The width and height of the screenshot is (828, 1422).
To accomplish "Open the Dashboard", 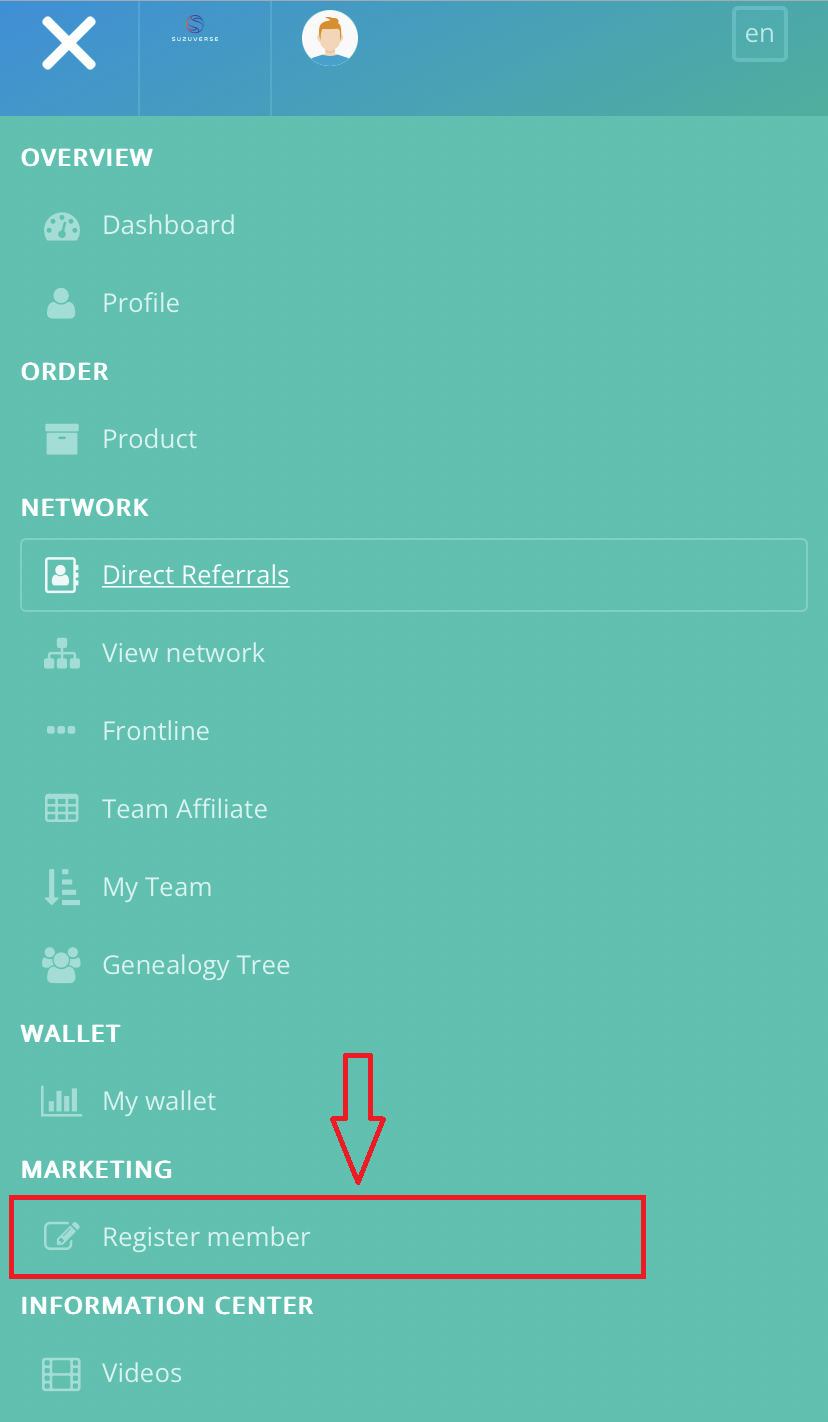I will (168, 225).
